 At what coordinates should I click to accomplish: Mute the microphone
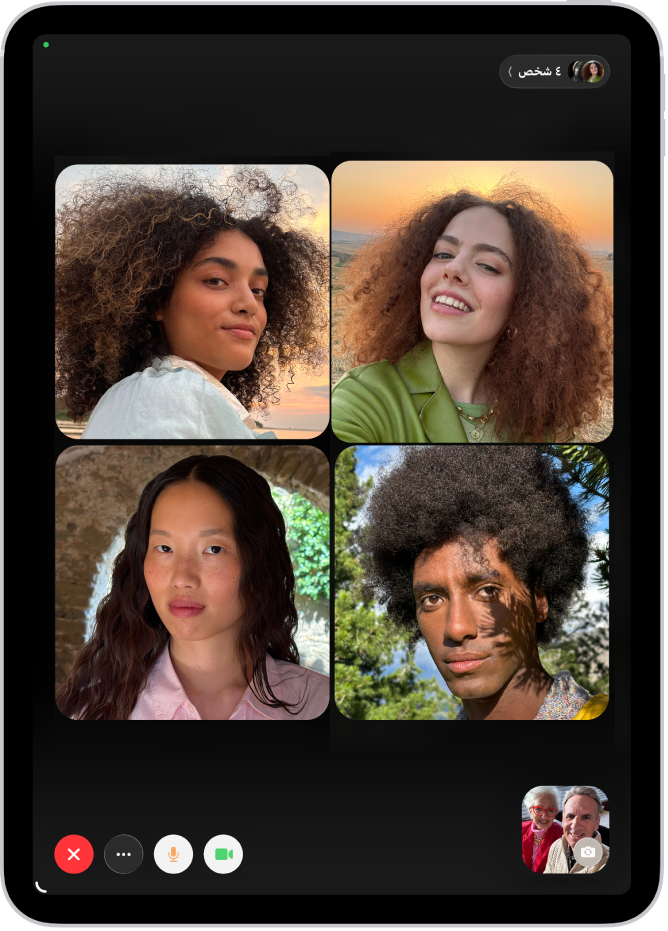pos(173,854)
